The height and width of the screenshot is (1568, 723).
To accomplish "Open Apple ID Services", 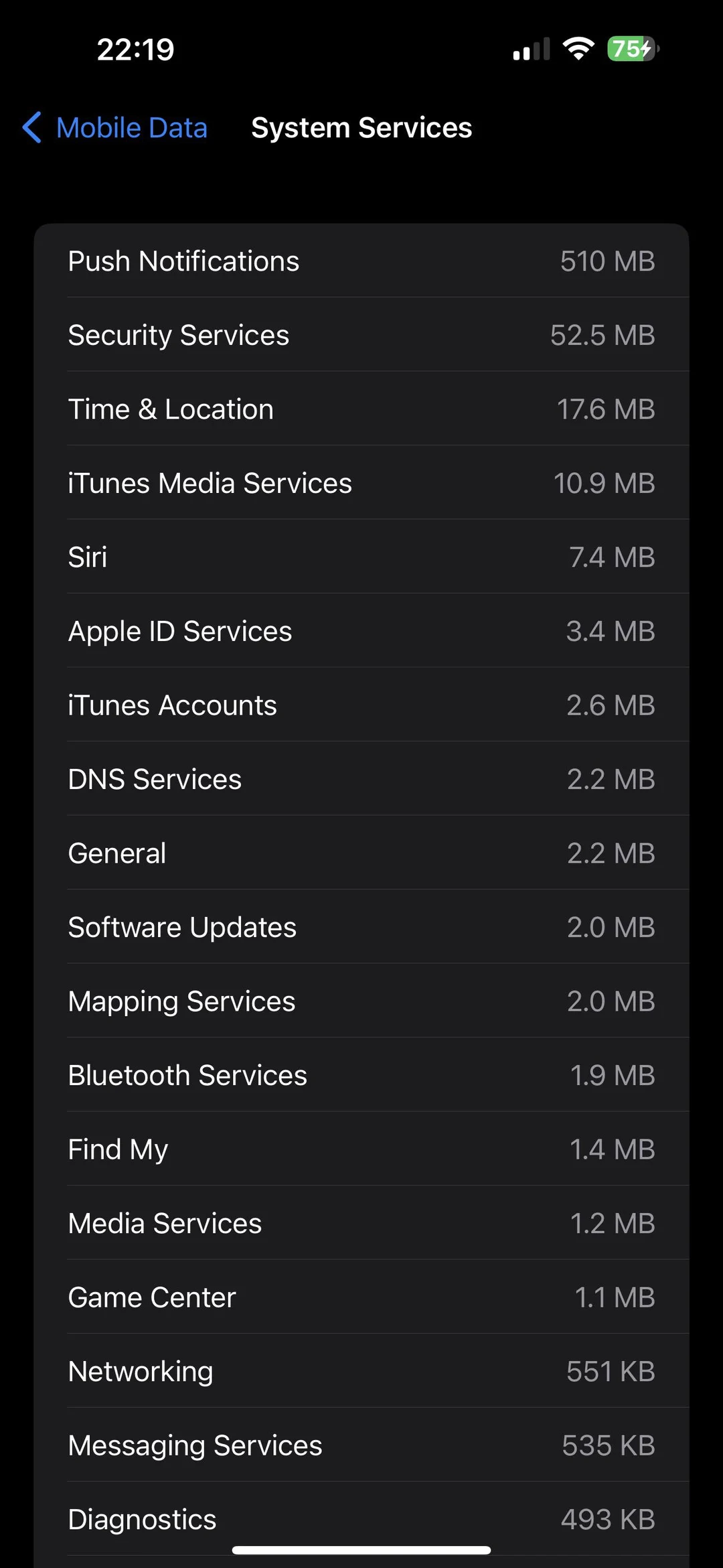I will click(x=361, y=630).
